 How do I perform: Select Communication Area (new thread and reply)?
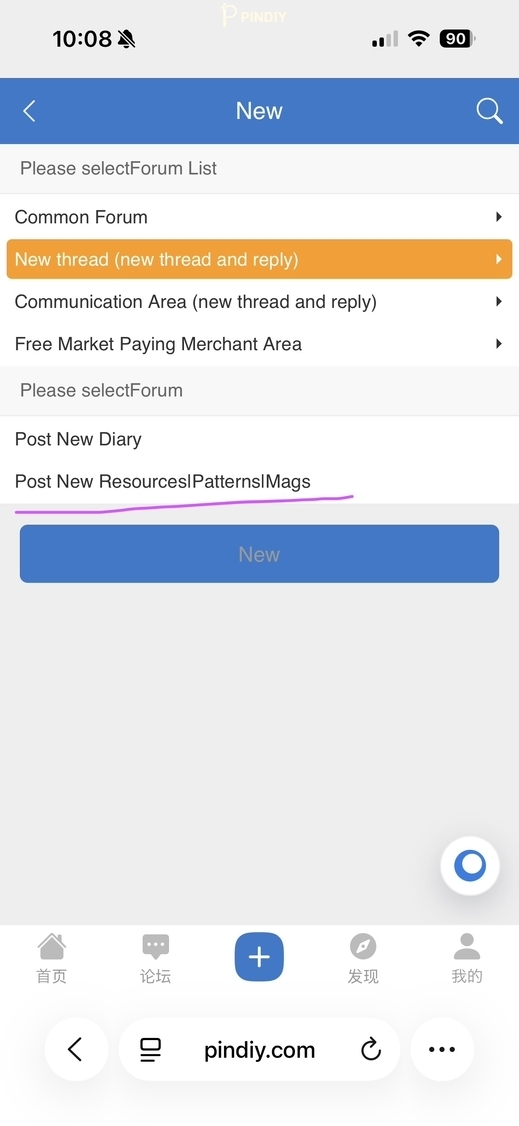[259, 302]
